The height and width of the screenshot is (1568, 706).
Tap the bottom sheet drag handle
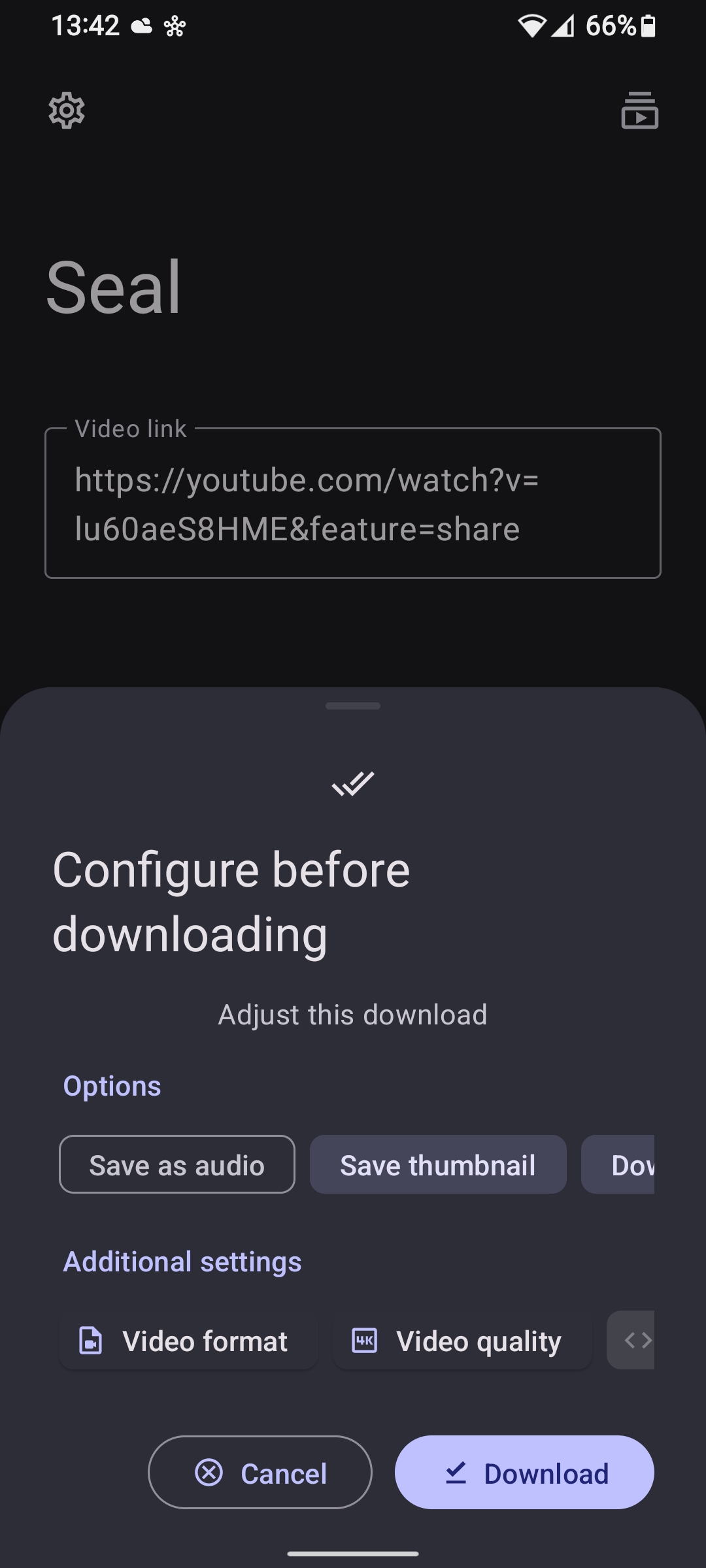pyautogui.click(x=352, y=706)
